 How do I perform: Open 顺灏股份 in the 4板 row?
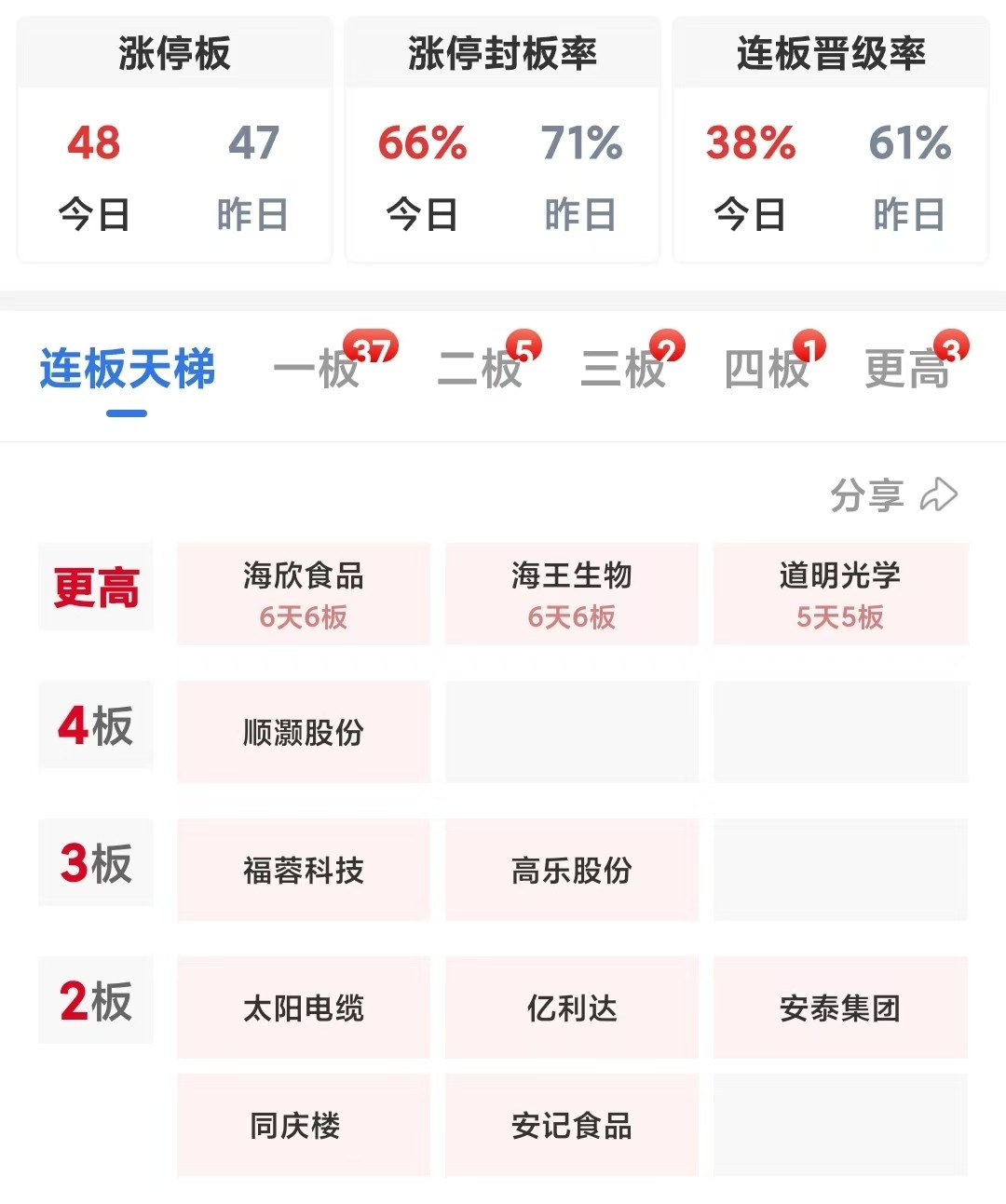coord(304,732)
